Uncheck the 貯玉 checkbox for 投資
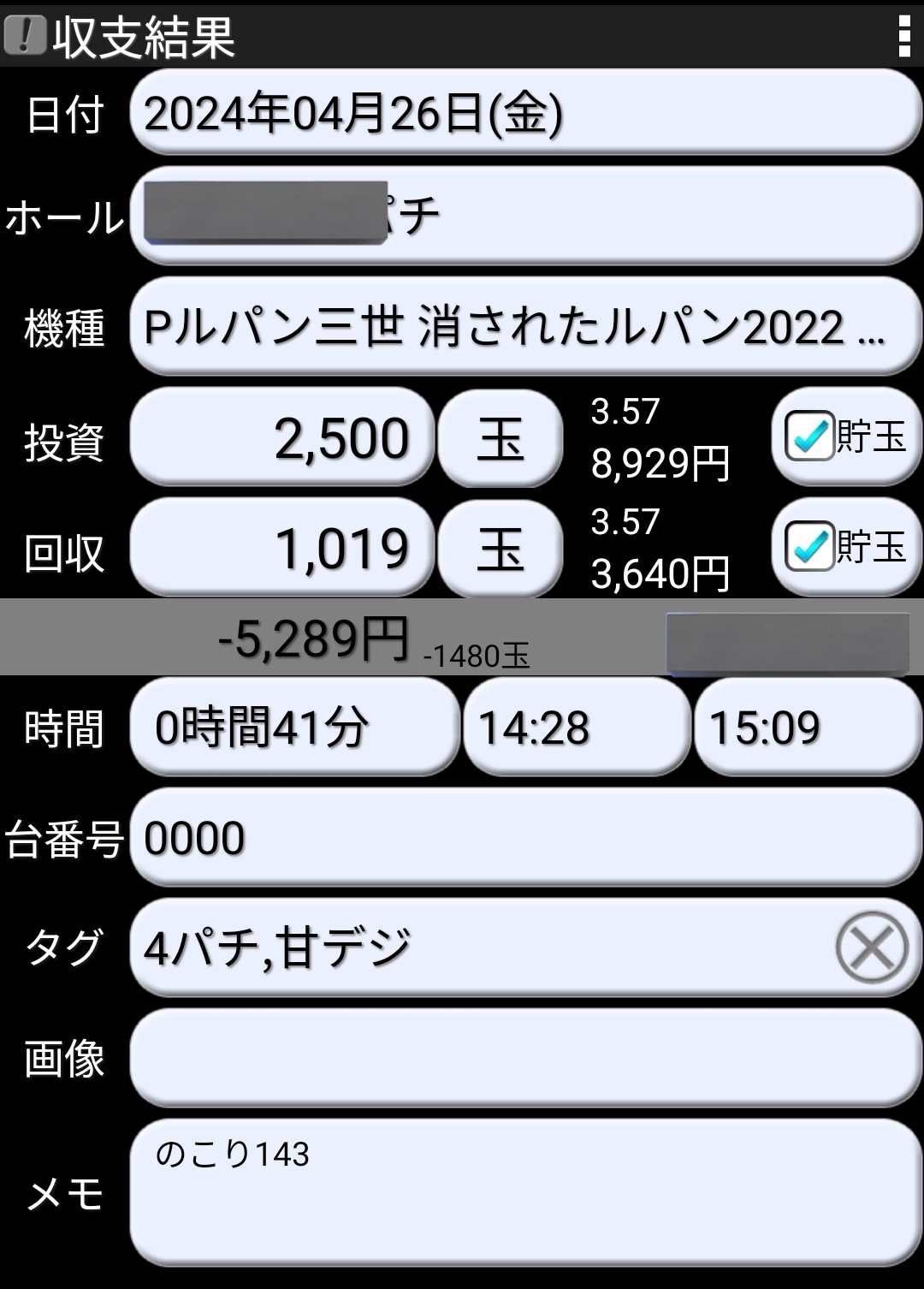 [x=809, y=437]
